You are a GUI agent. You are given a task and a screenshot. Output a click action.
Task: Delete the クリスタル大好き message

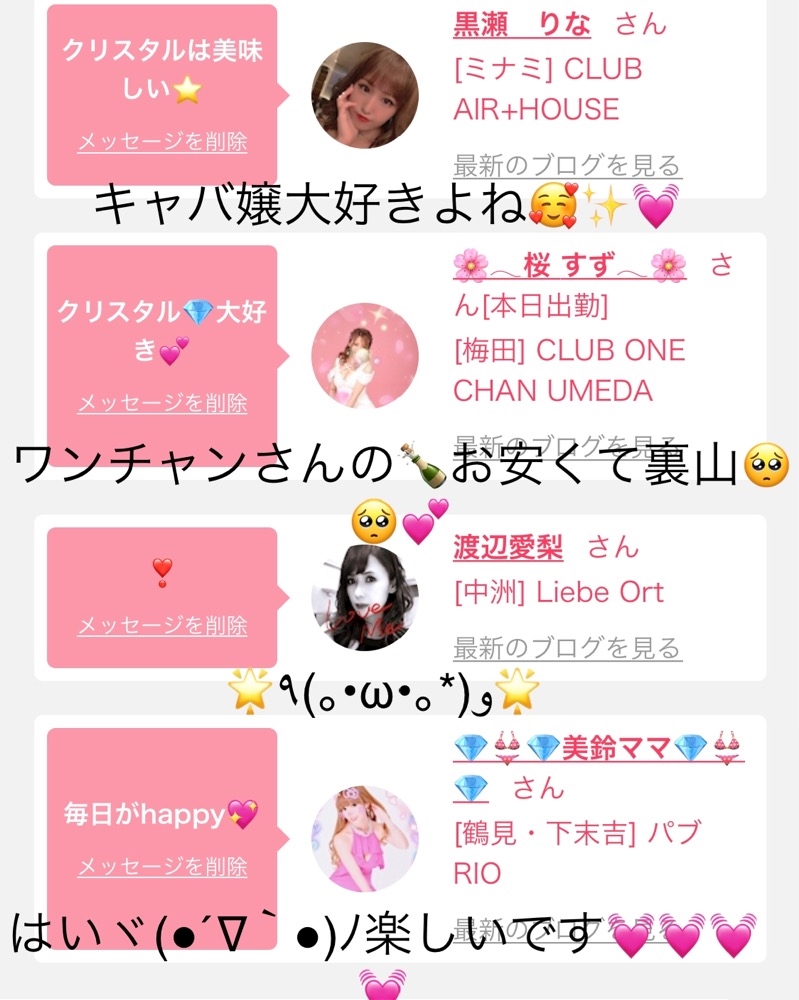[163, 403]
